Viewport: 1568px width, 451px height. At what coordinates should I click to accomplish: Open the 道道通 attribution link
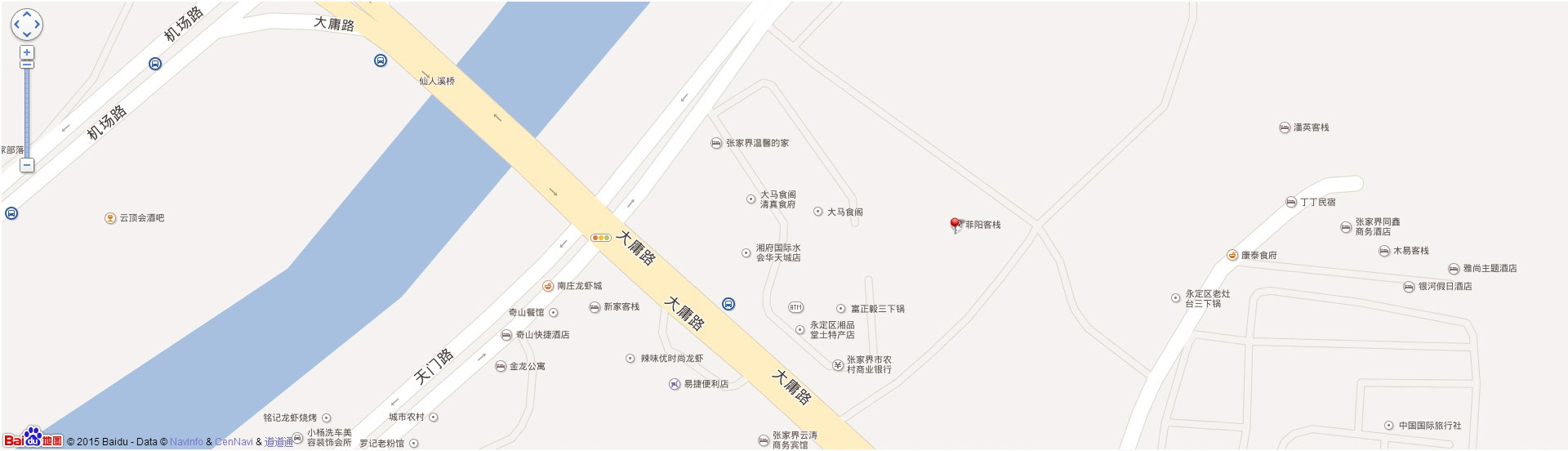click(278, 442)
